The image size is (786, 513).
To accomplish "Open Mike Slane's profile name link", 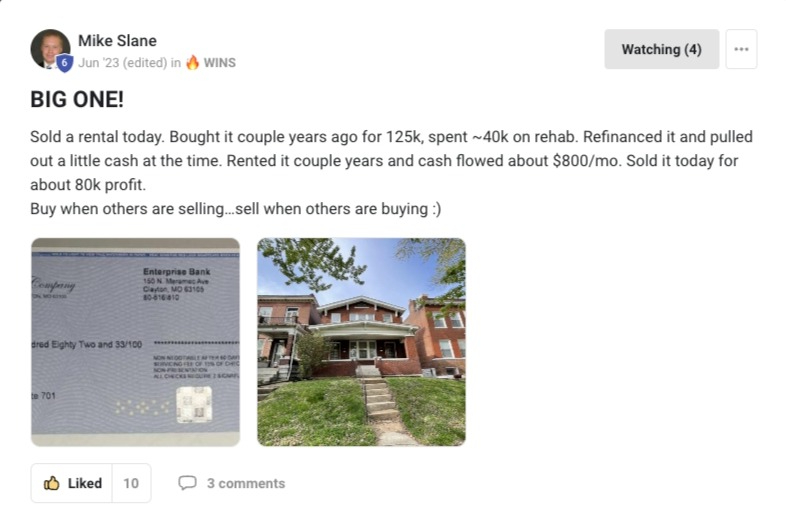I will pyautogui.click(x=117, y=41).
